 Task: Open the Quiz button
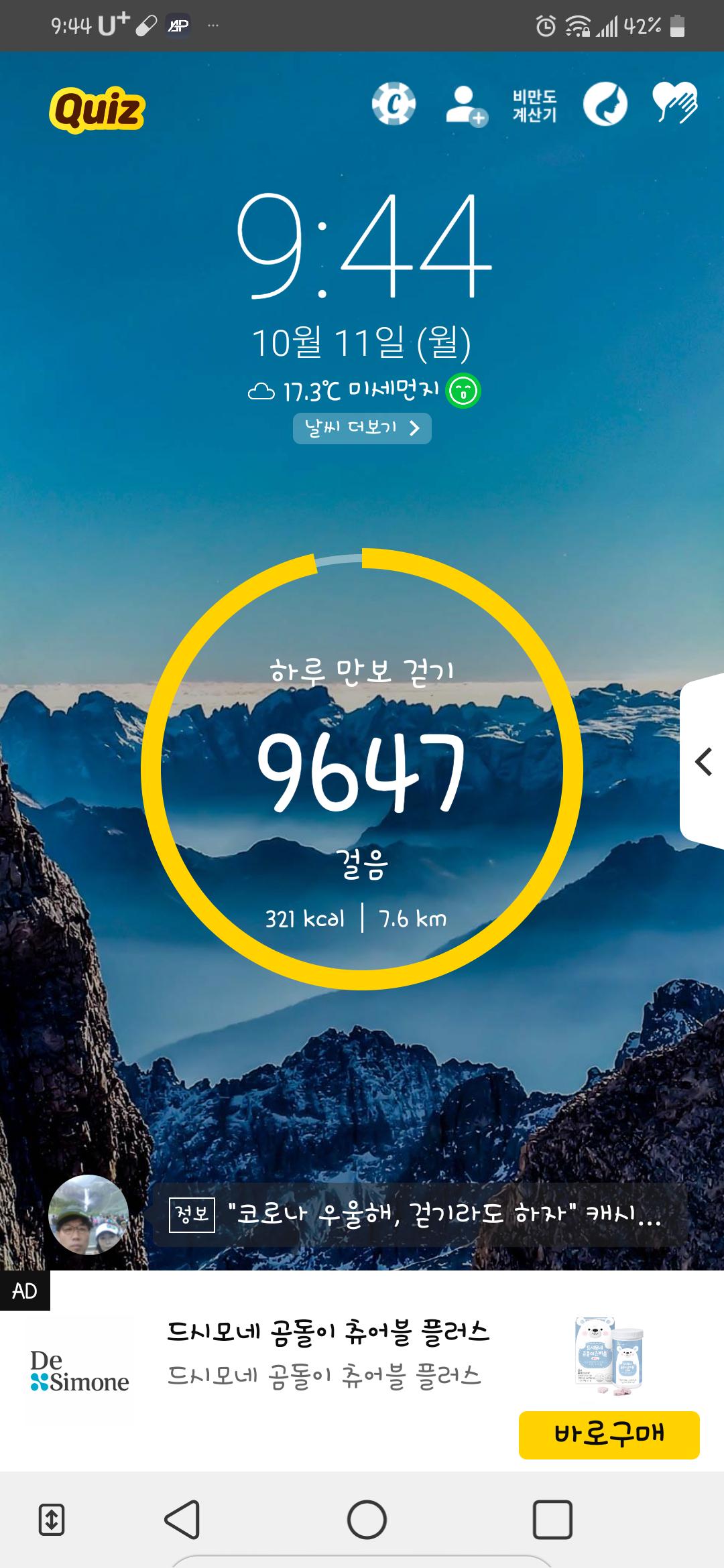(x=97, y=109)
